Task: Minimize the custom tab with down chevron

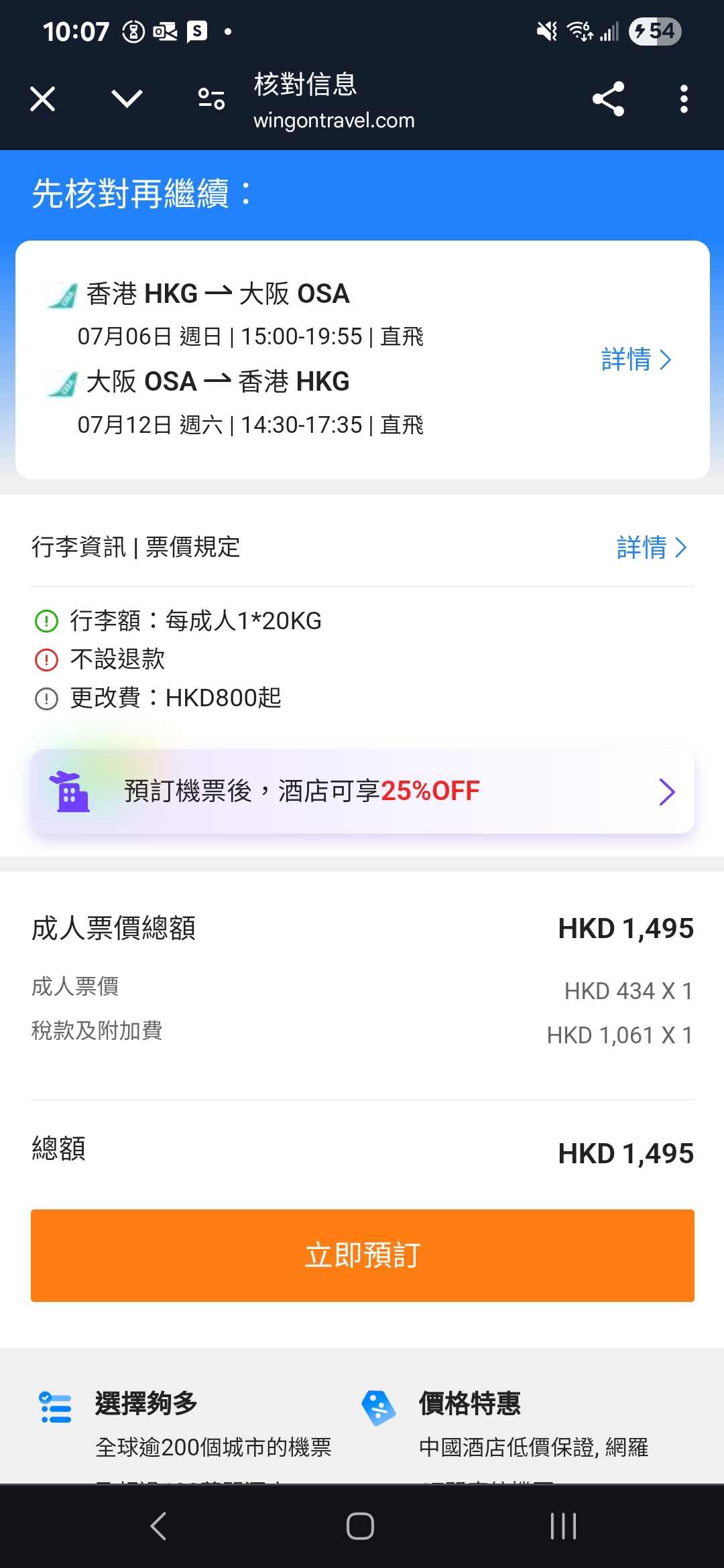Action: [127, 99]
